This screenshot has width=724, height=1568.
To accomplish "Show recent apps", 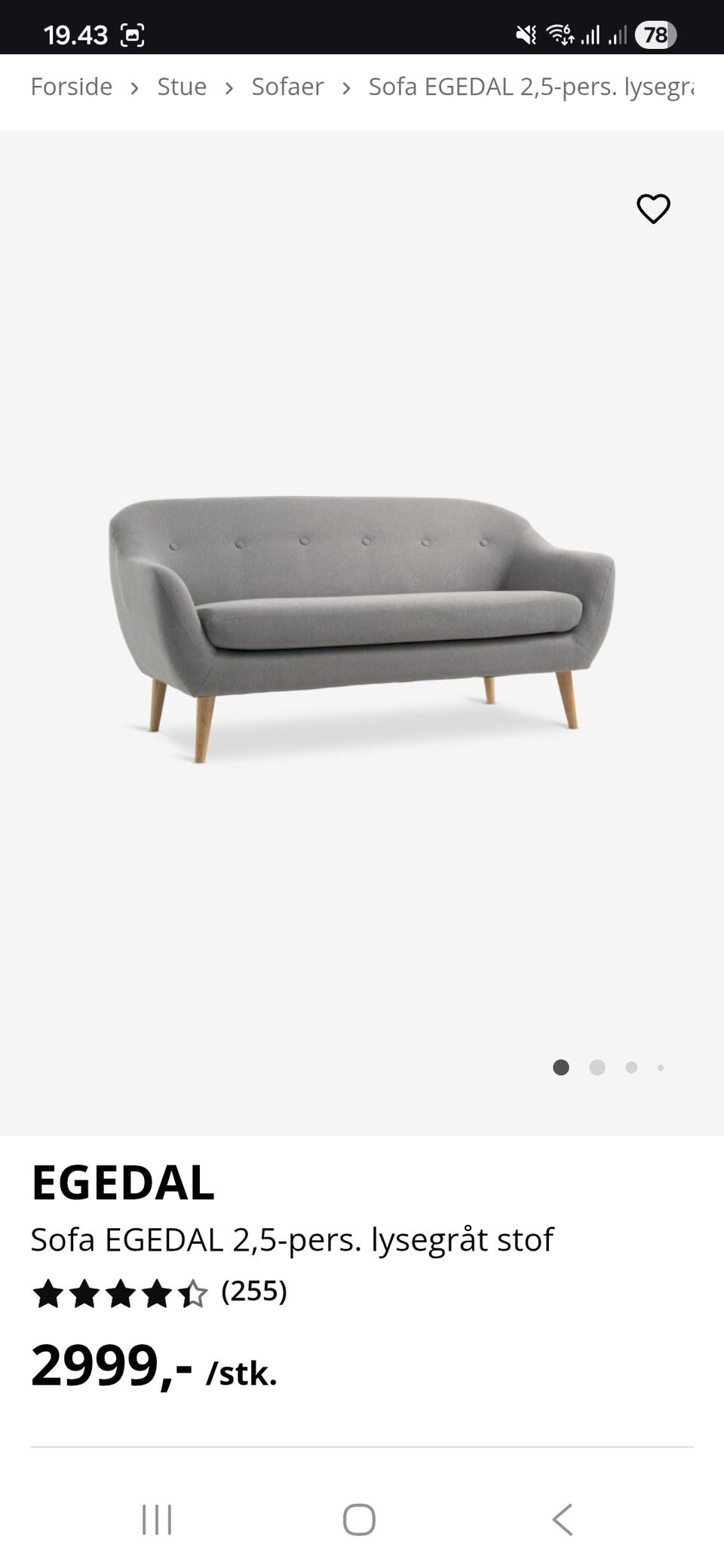I will 157,1519.
